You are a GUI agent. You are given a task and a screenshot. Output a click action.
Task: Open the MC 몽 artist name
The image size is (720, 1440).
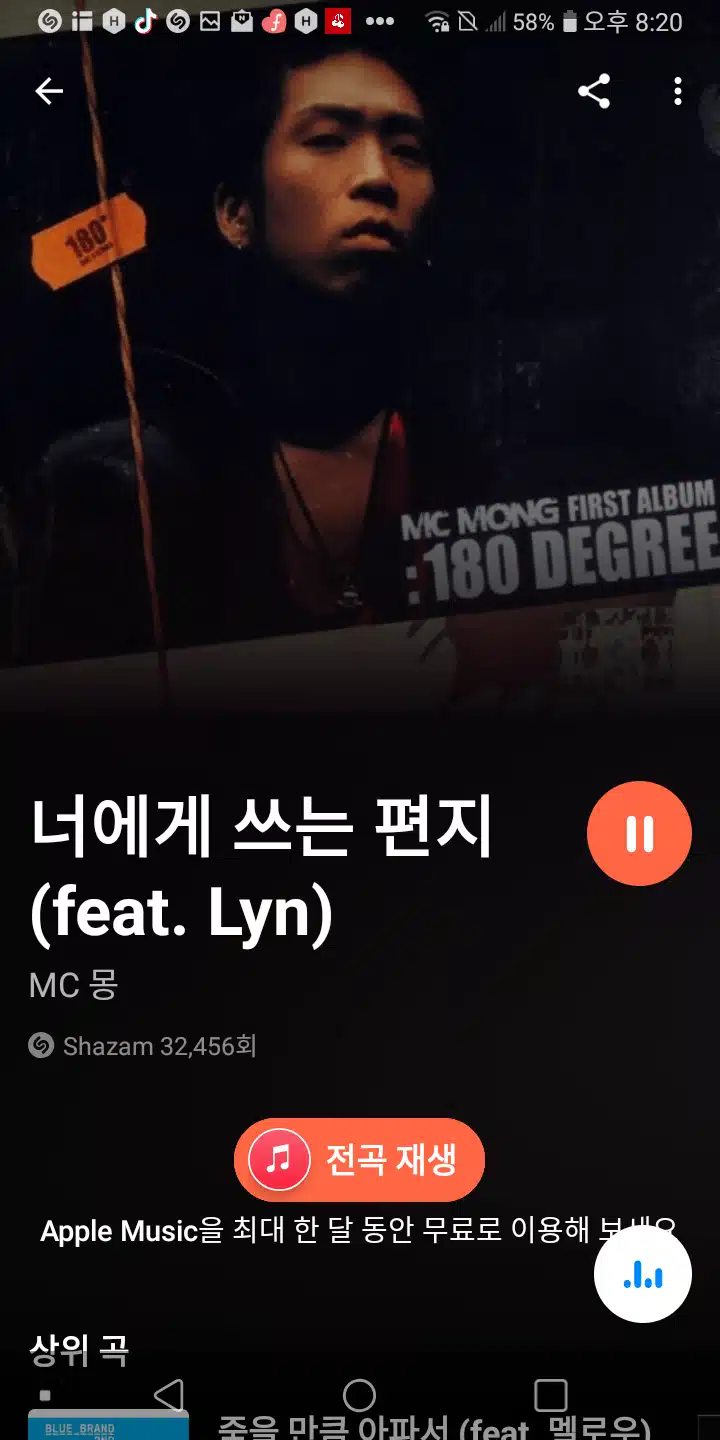coord(74,985)
